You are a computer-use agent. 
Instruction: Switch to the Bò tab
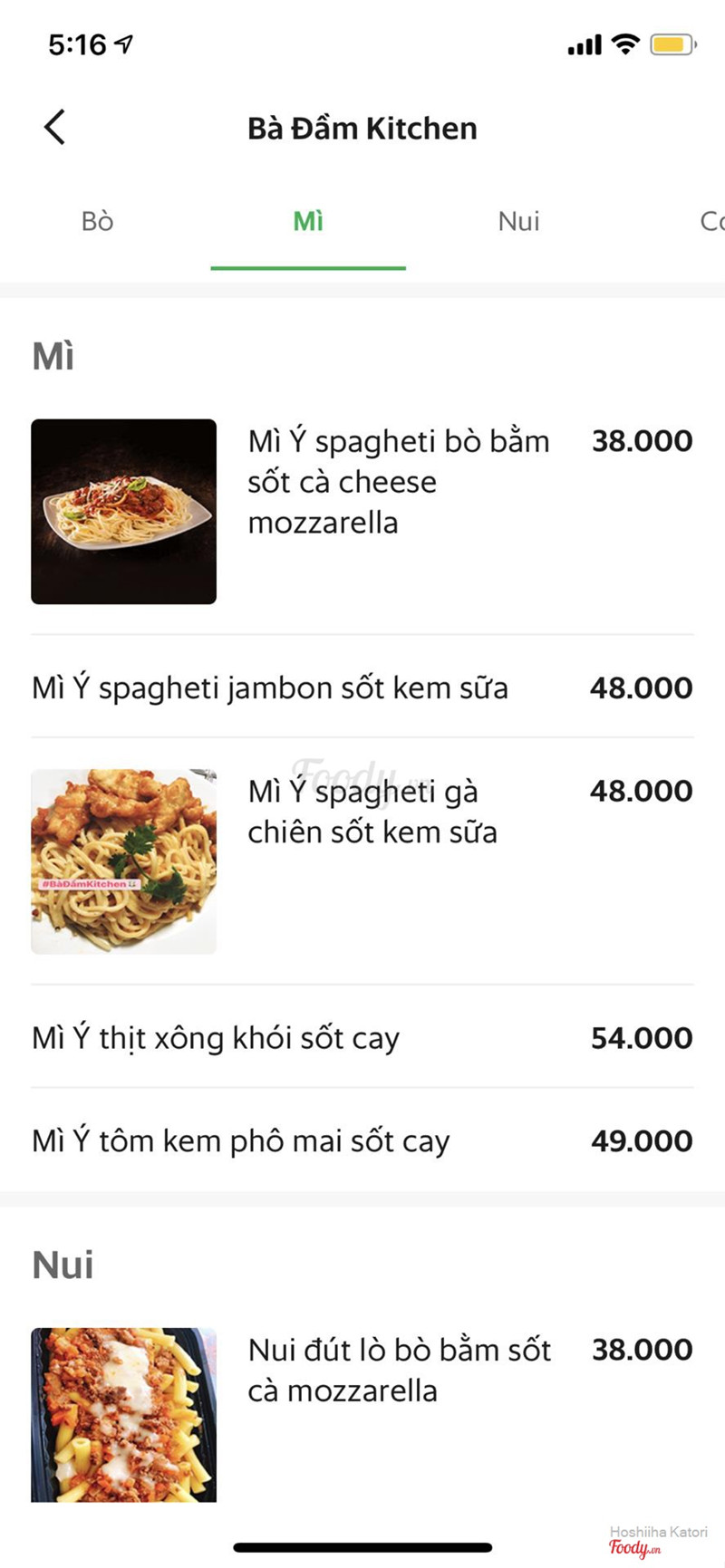point(98,222)
